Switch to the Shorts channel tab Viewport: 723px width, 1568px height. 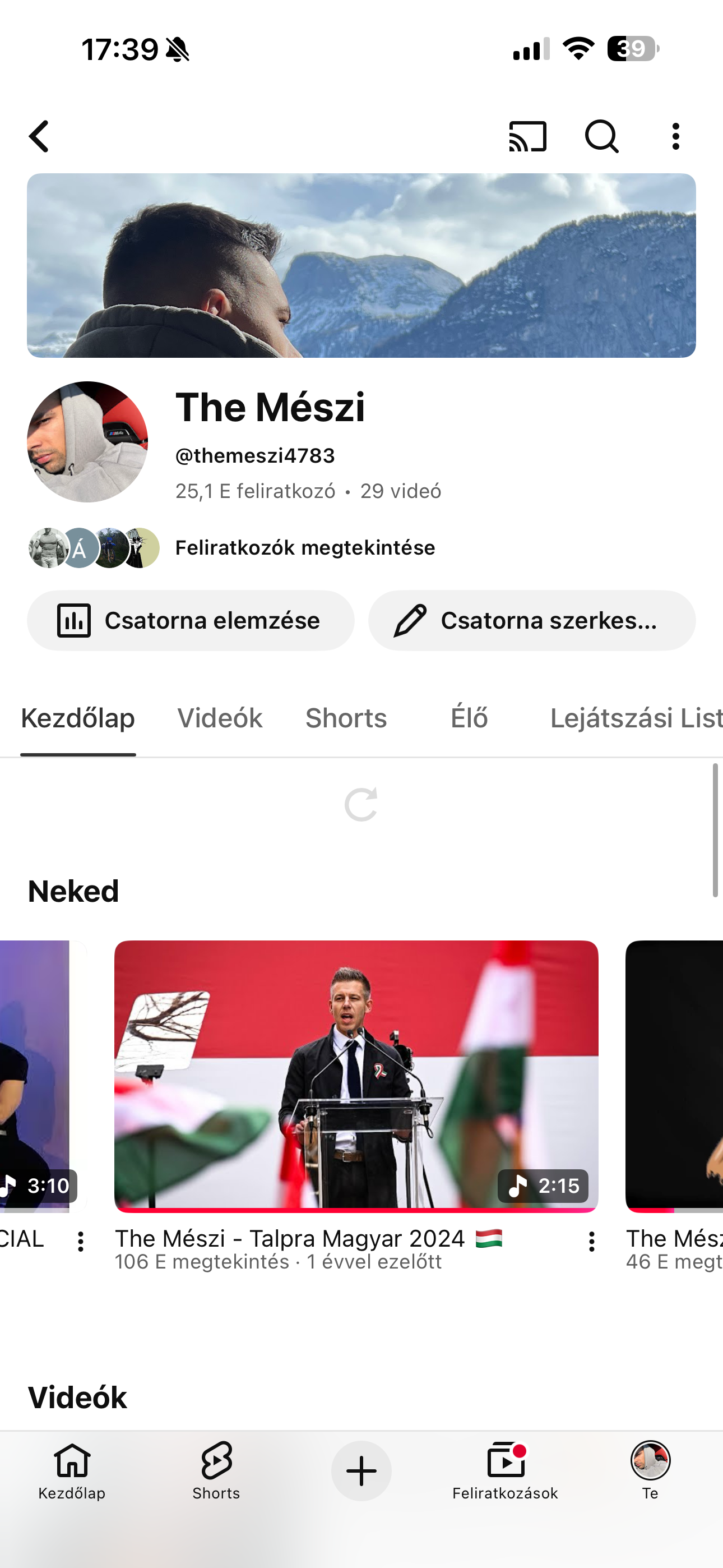[x=346, y=718]
